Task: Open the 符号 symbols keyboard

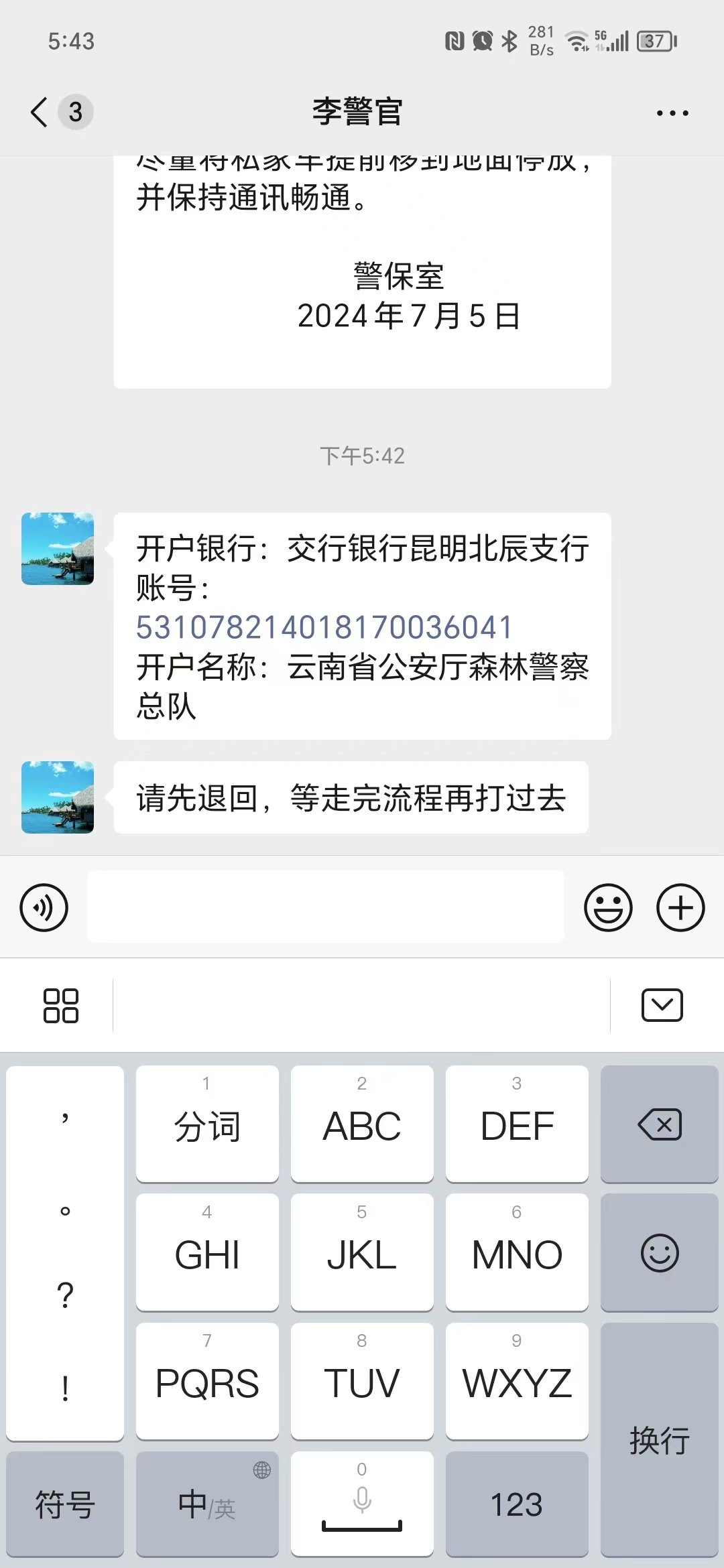Action: (65, 1504)
